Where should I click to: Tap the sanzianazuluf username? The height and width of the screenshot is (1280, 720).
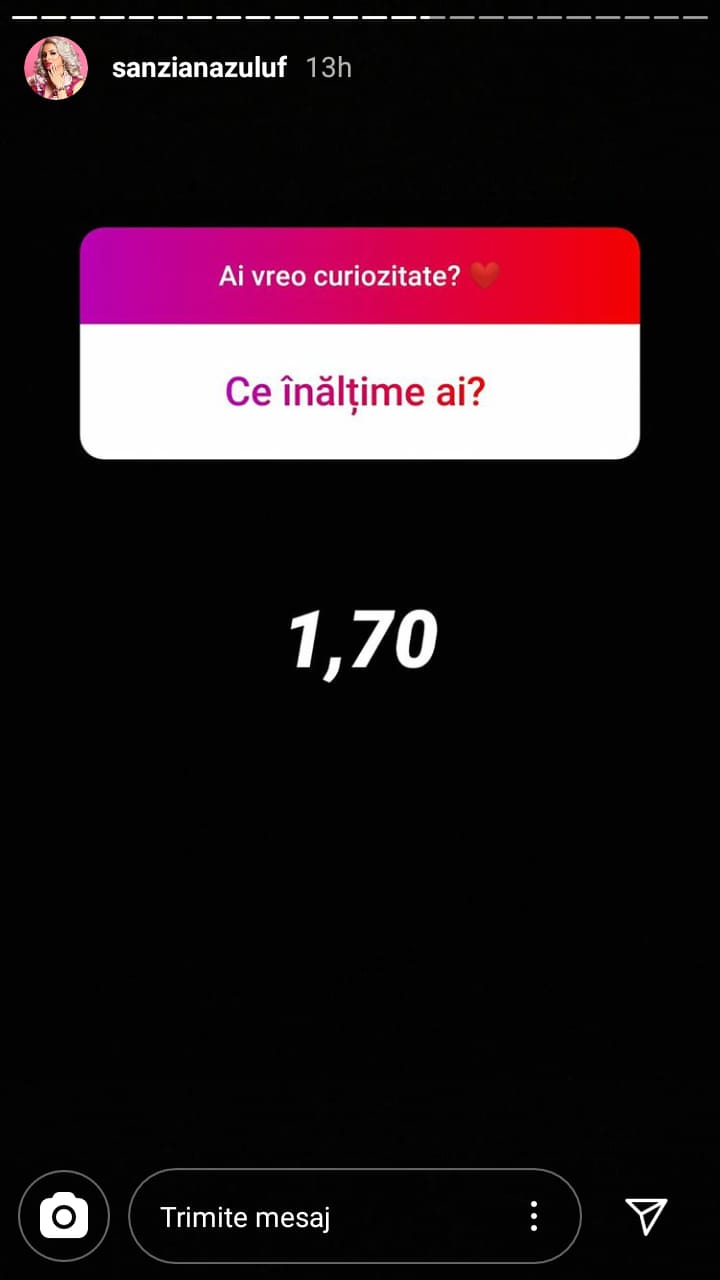pyautogui.click(x=199, y=68)
